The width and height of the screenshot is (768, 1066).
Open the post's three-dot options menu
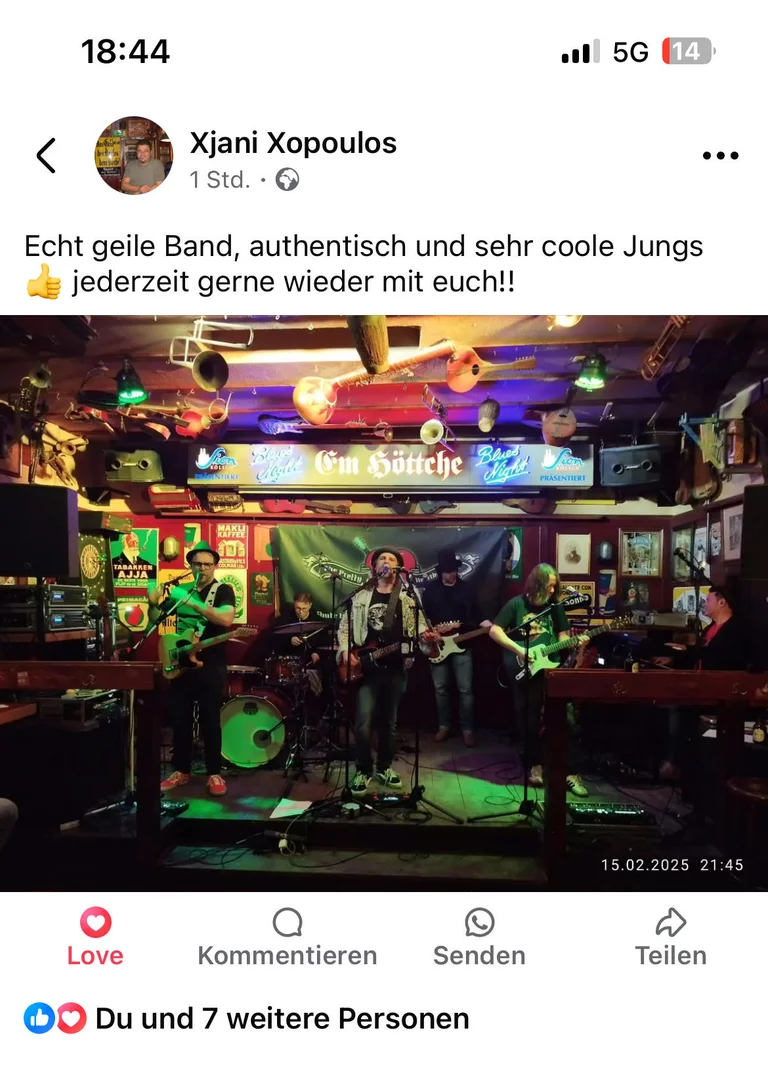point(720,156)
